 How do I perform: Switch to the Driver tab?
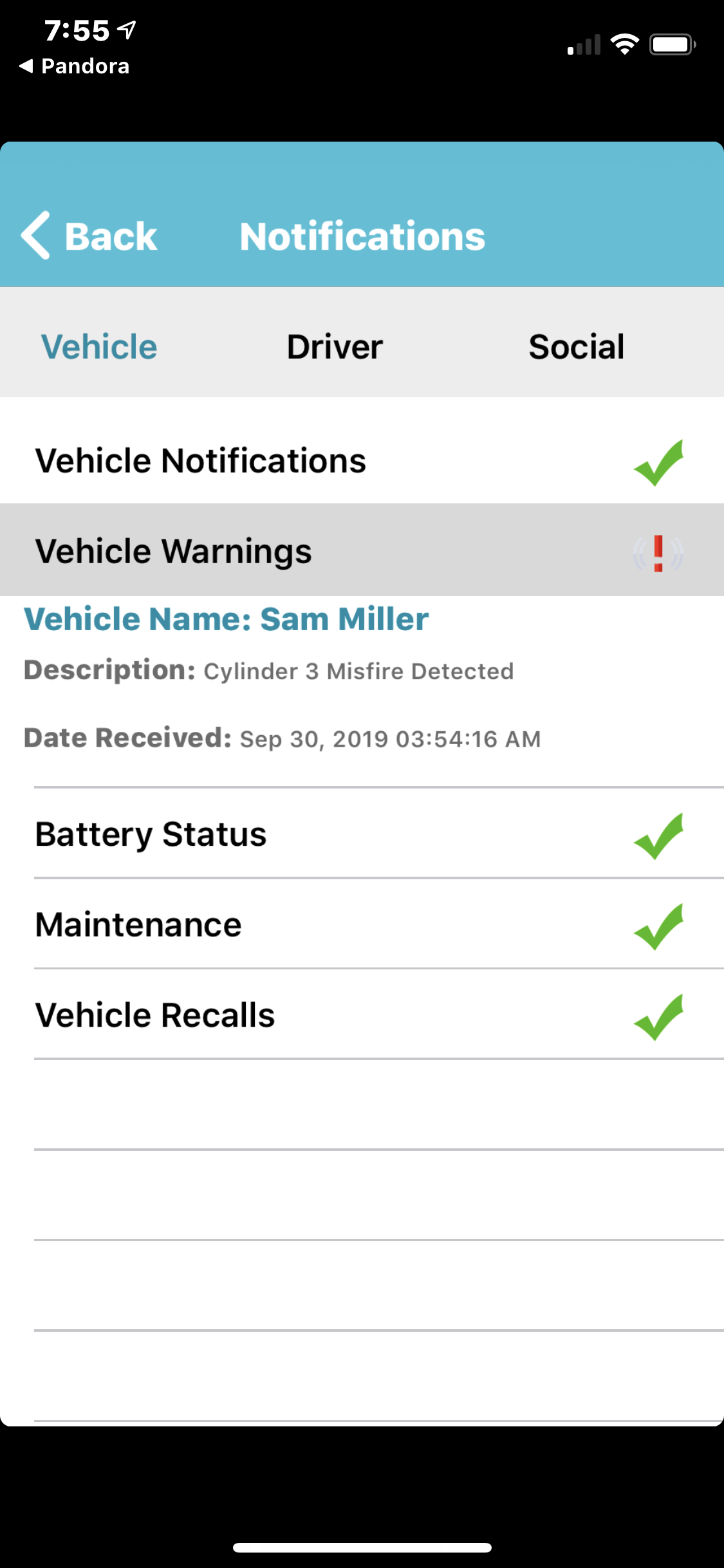pyautogui.click(x=335, y=347)
